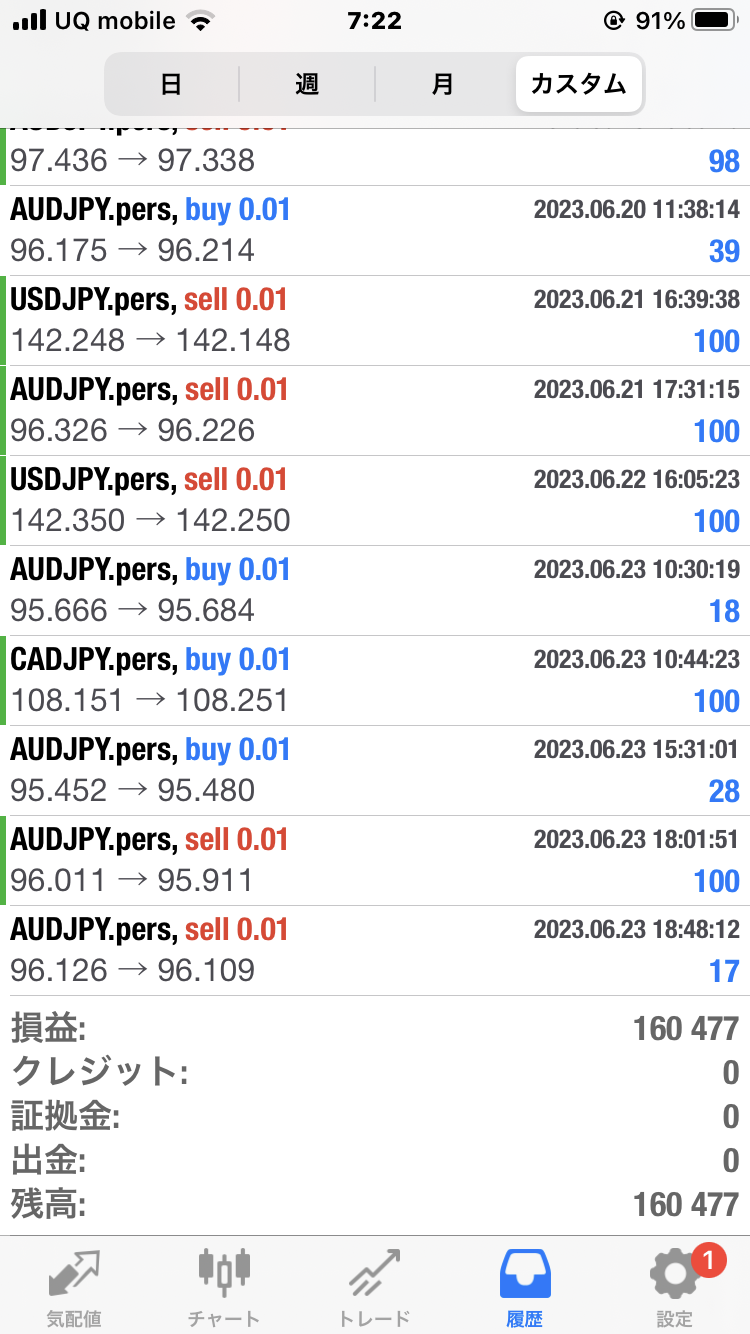This screenshot has width=750, height=1334.
Task: Go to the チャート tab
Action: (x=224, y=1284)
